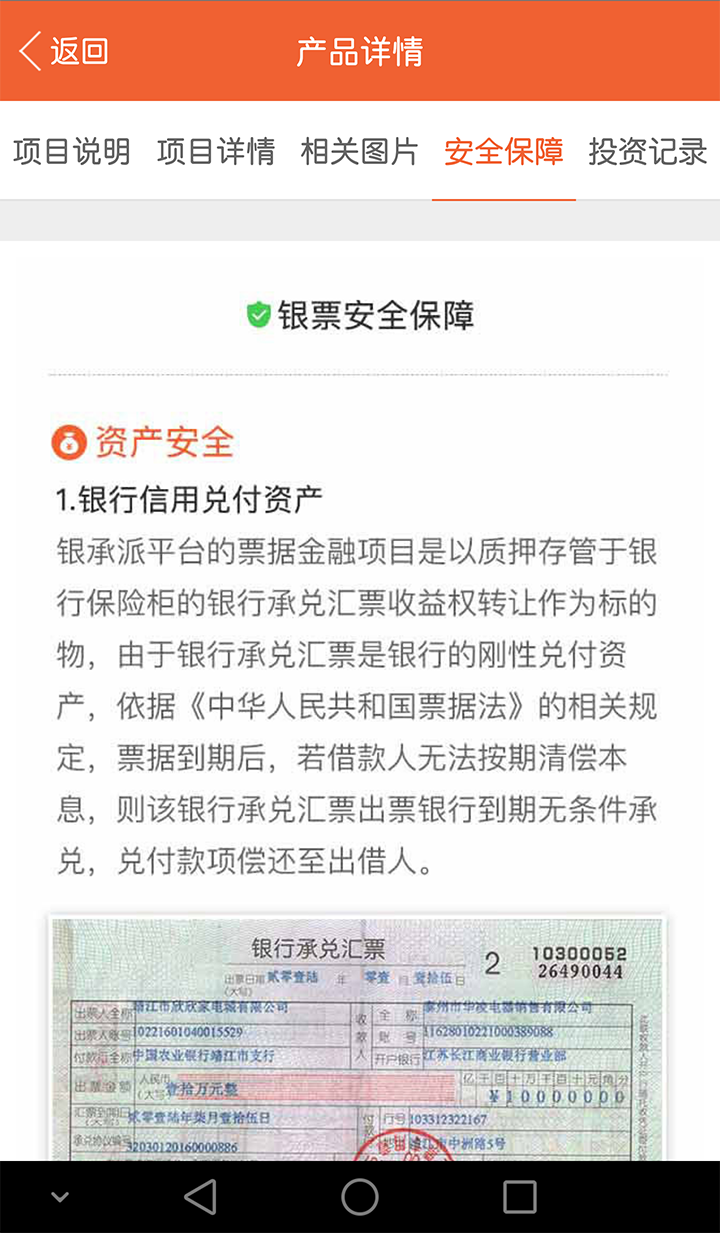The height and width of the screenshot is (1233, 720).
Task: Tap the system home button
Action: pos(360,1196)
